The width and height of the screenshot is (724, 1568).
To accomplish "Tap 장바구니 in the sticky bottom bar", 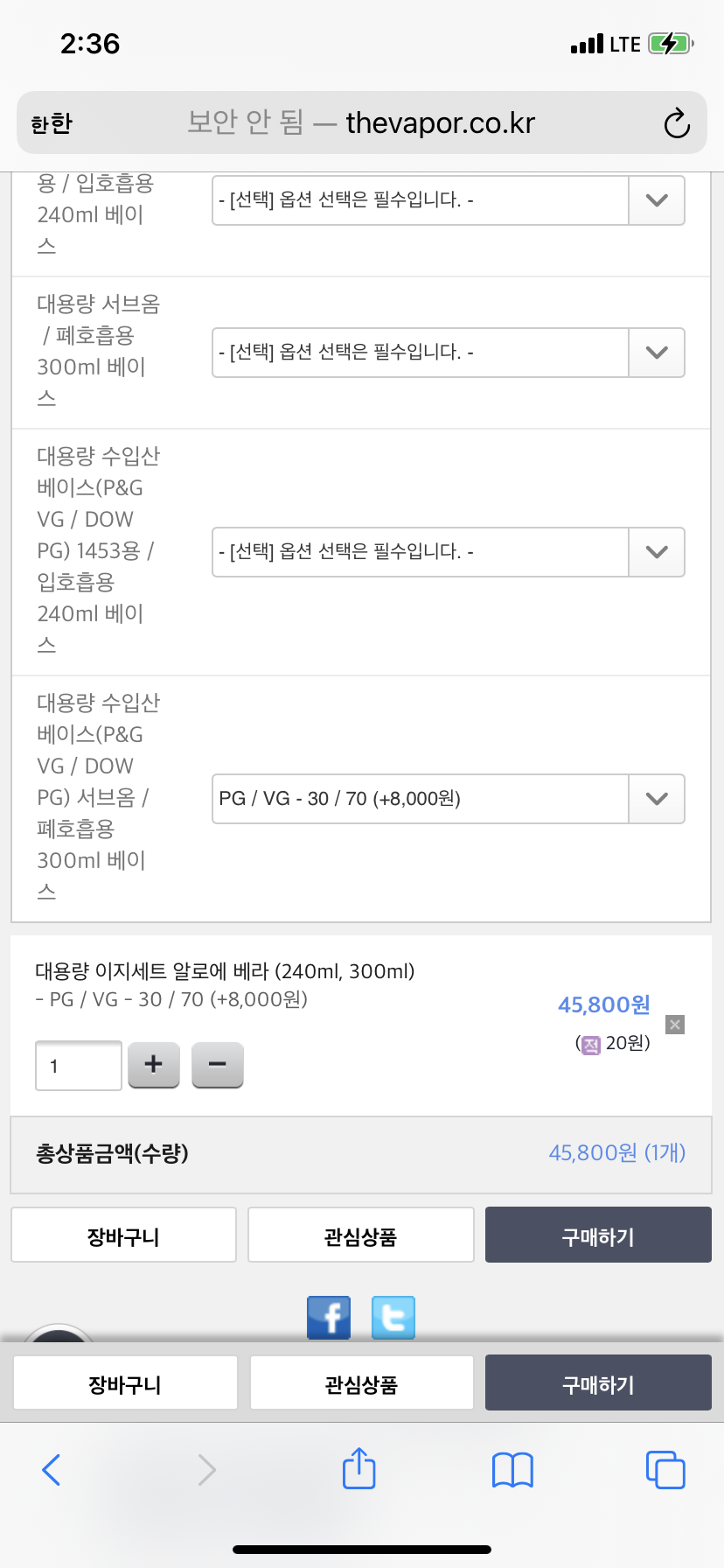I will (x=125, y=1382).
